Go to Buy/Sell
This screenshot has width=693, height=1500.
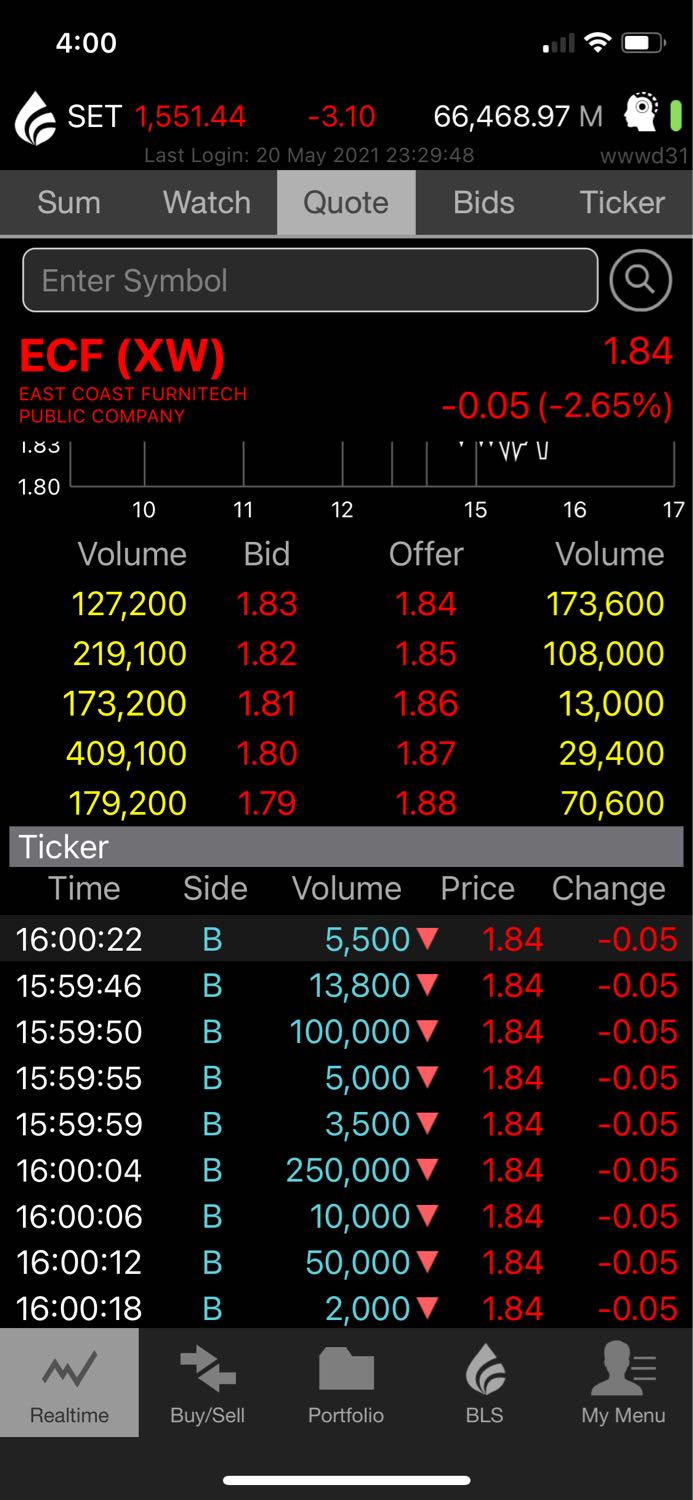[207, 1383]
